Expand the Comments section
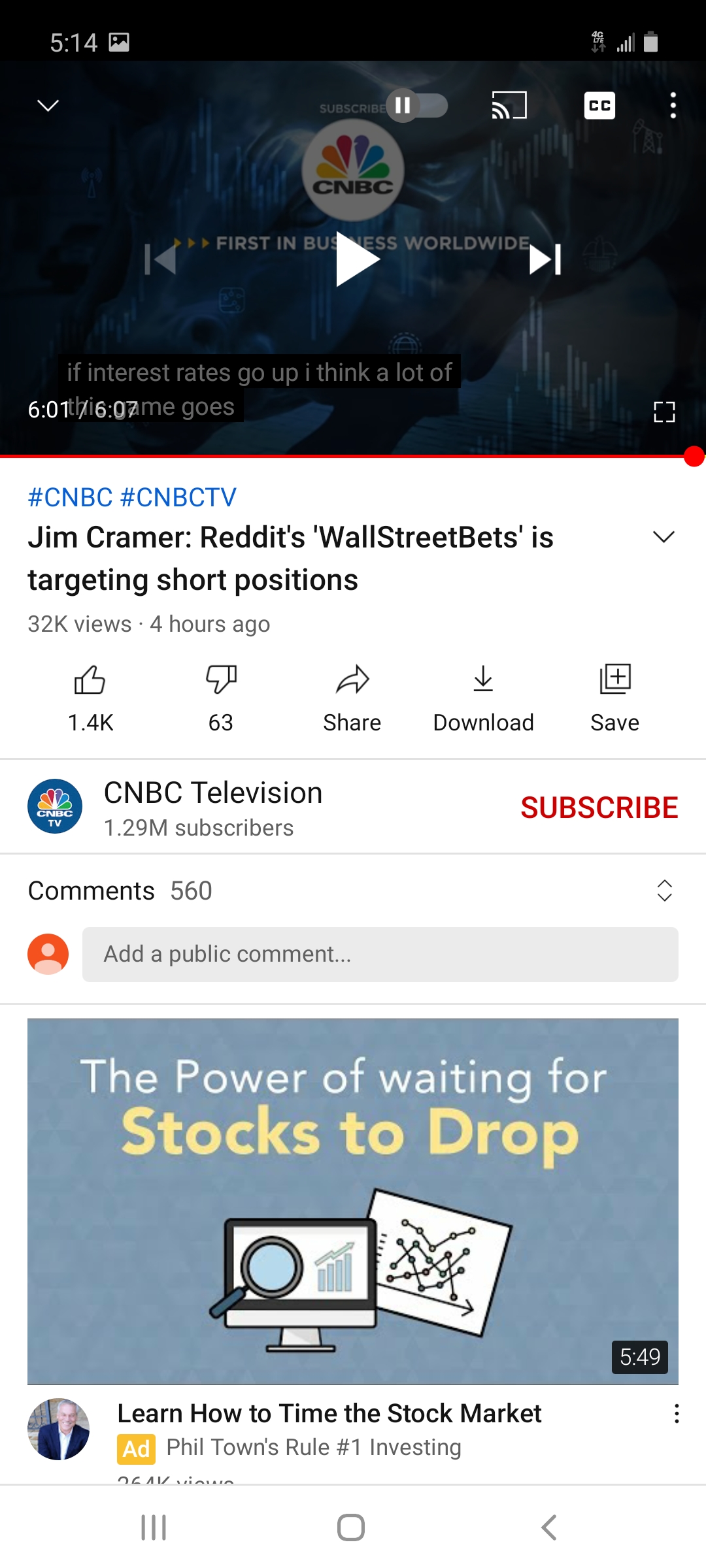The image size is (706, 1568). click(x=664, y=890)
